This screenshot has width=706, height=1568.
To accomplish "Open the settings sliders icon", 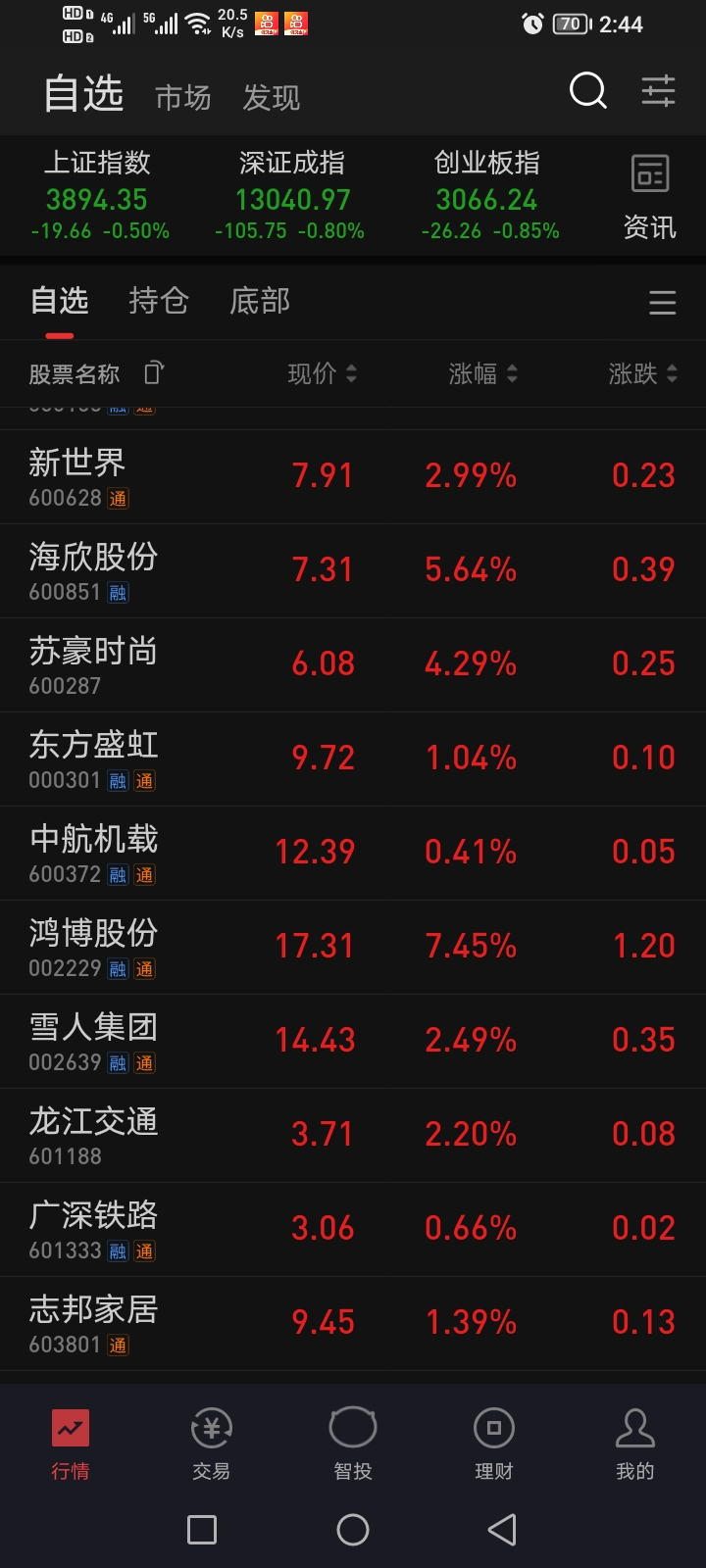I will (658, 91).
